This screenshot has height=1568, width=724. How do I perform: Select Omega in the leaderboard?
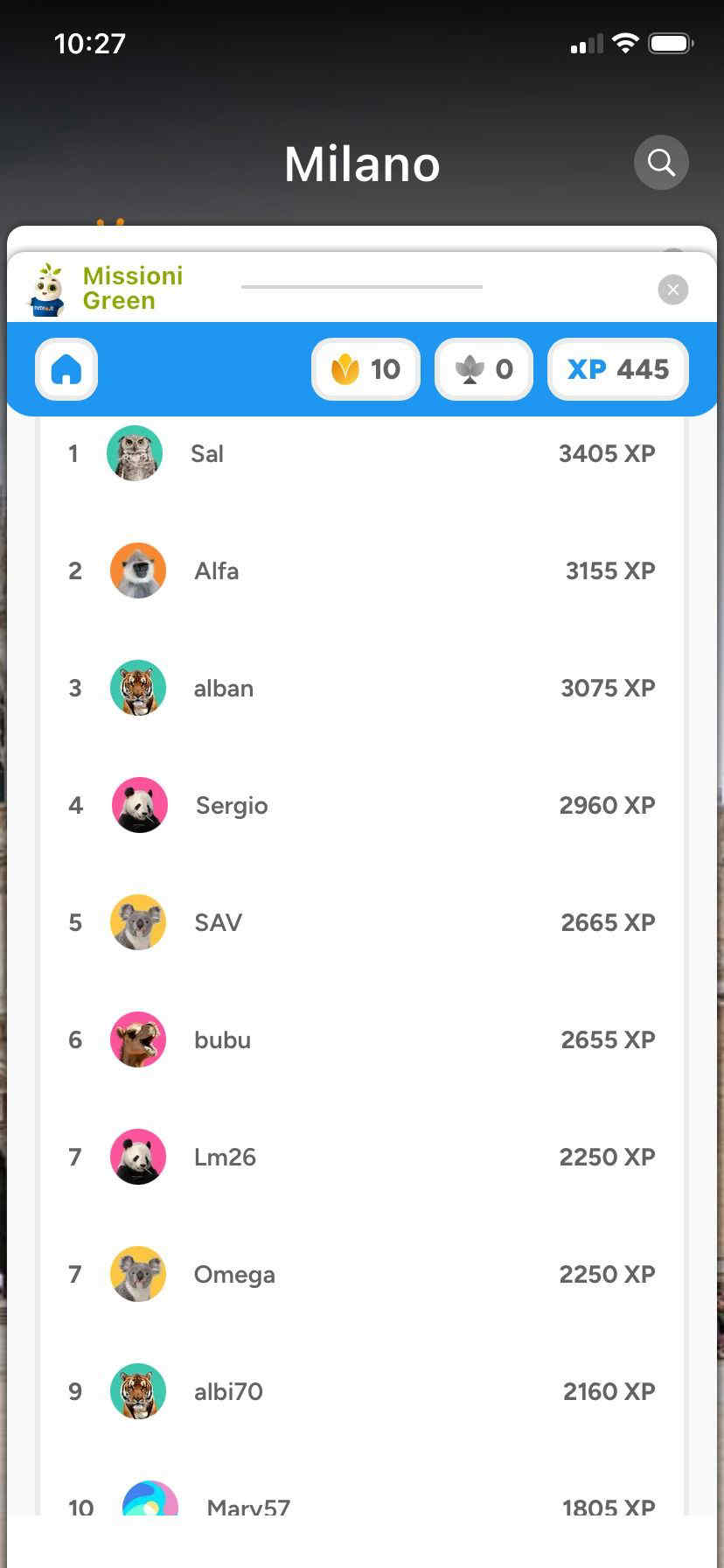click(x=361, y=1274)
